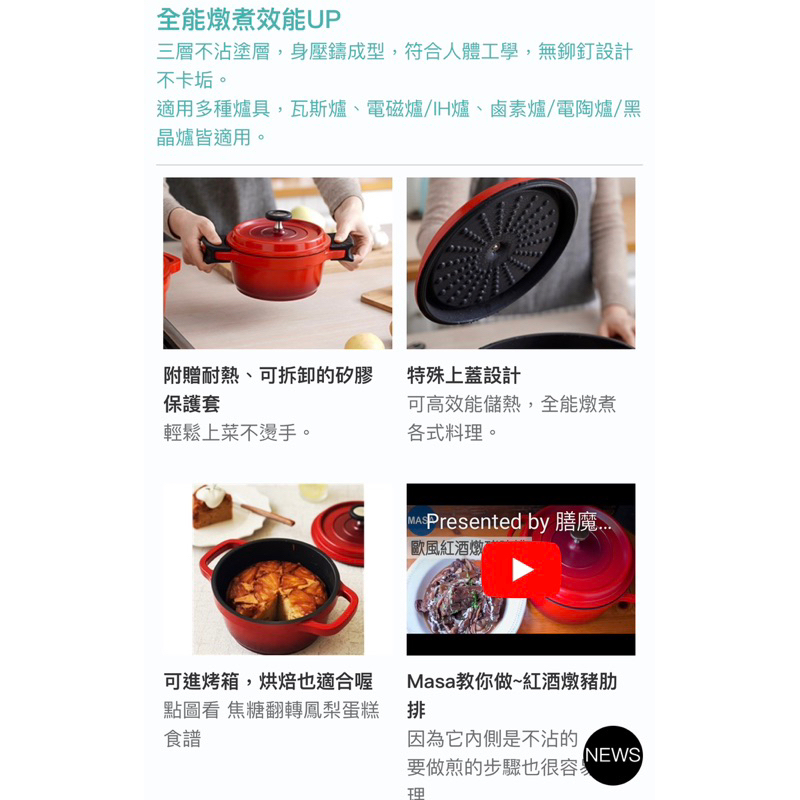The width and height of the screenshot is (800, 800).
Task: Open the pineapple upside-down cake recipe image
Action: [x=278, y=569]
